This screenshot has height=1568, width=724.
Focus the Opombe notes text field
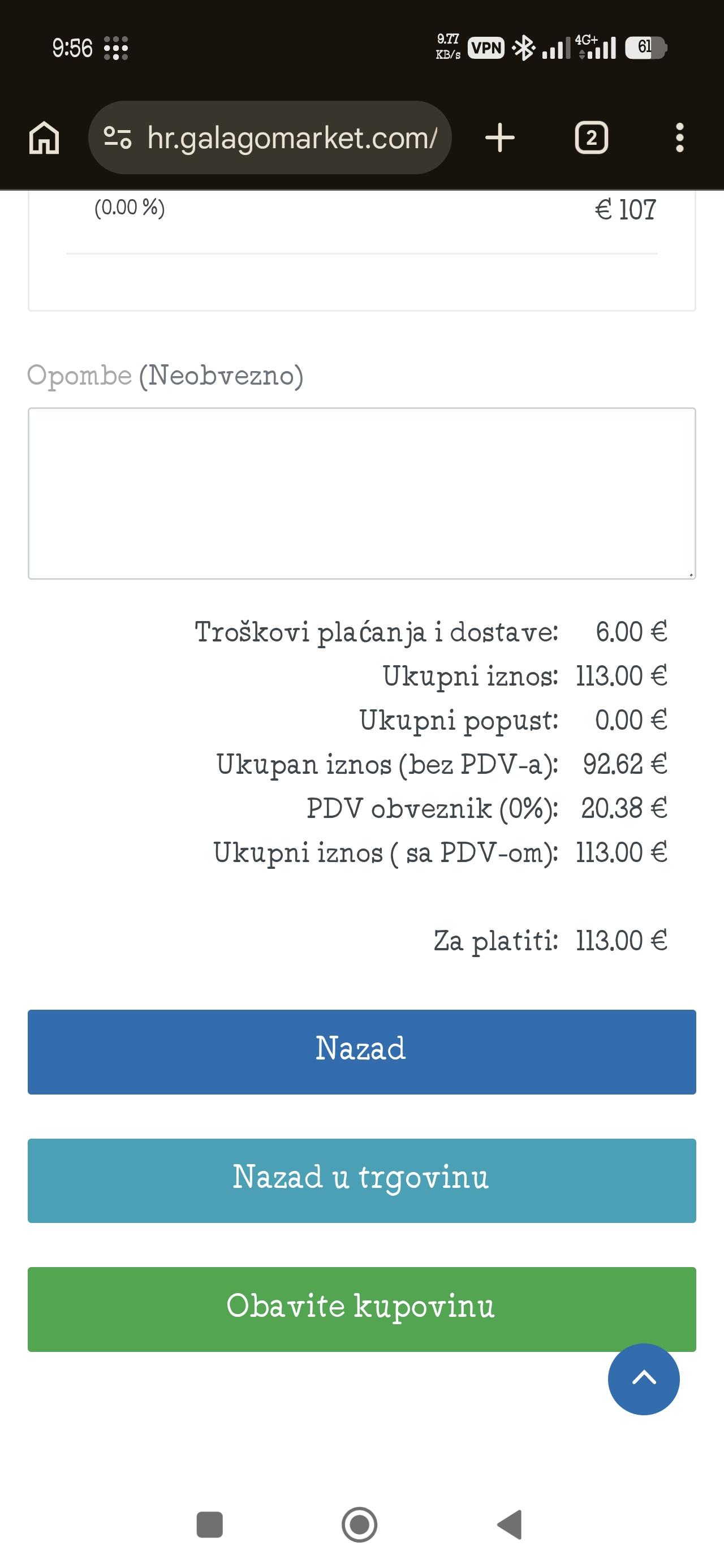(361, 493)
